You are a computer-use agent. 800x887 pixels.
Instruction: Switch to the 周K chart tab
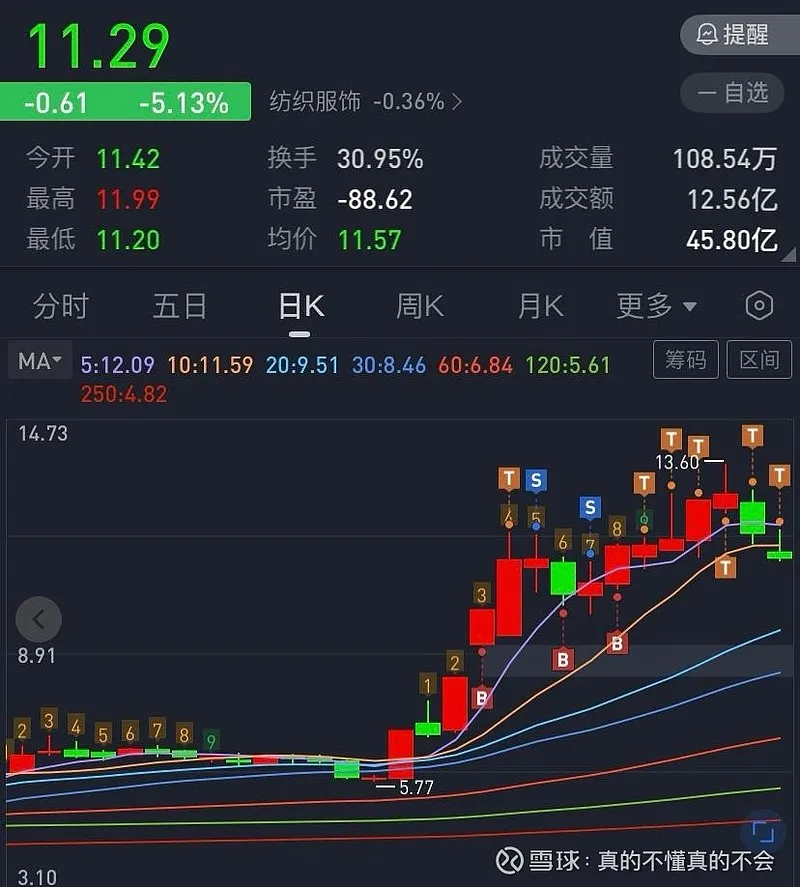click(420, 306)
